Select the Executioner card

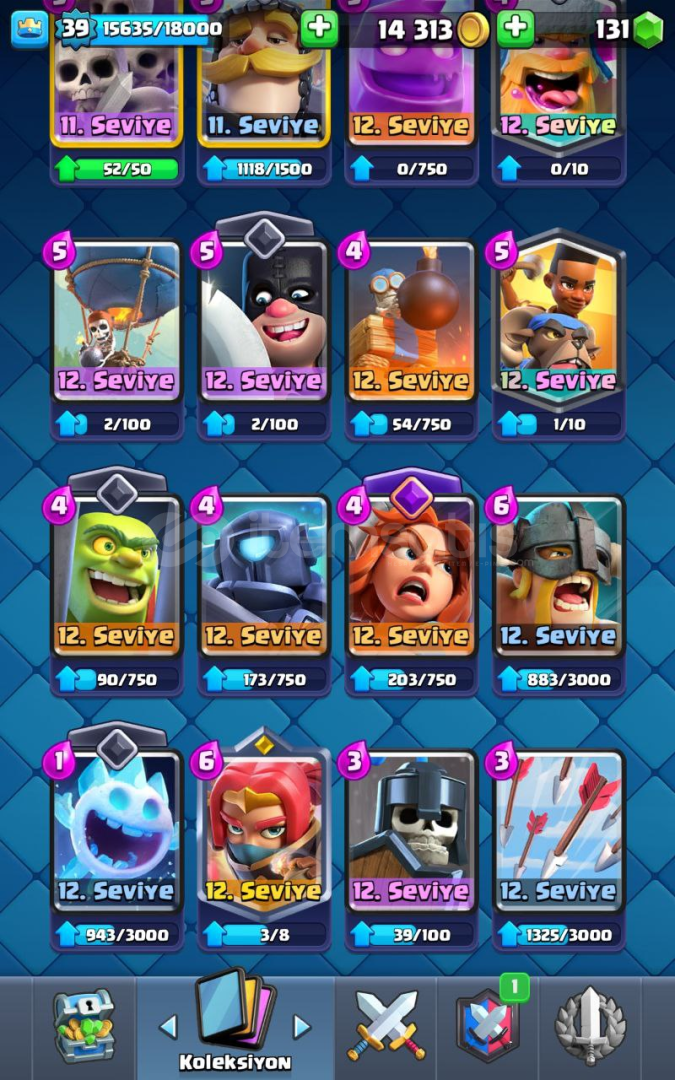tap(264, 320)
